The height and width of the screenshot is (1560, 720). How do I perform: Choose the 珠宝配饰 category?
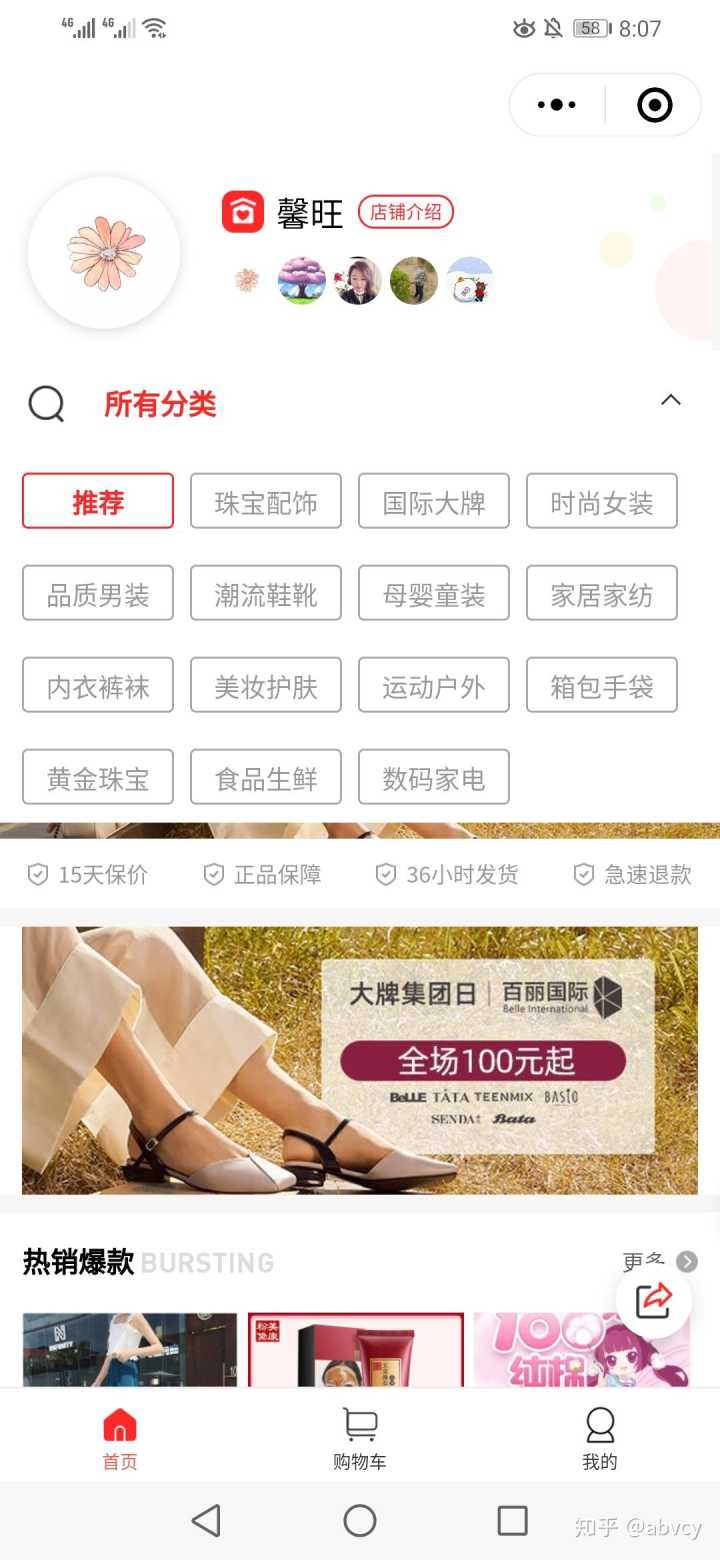click(266, 501)
